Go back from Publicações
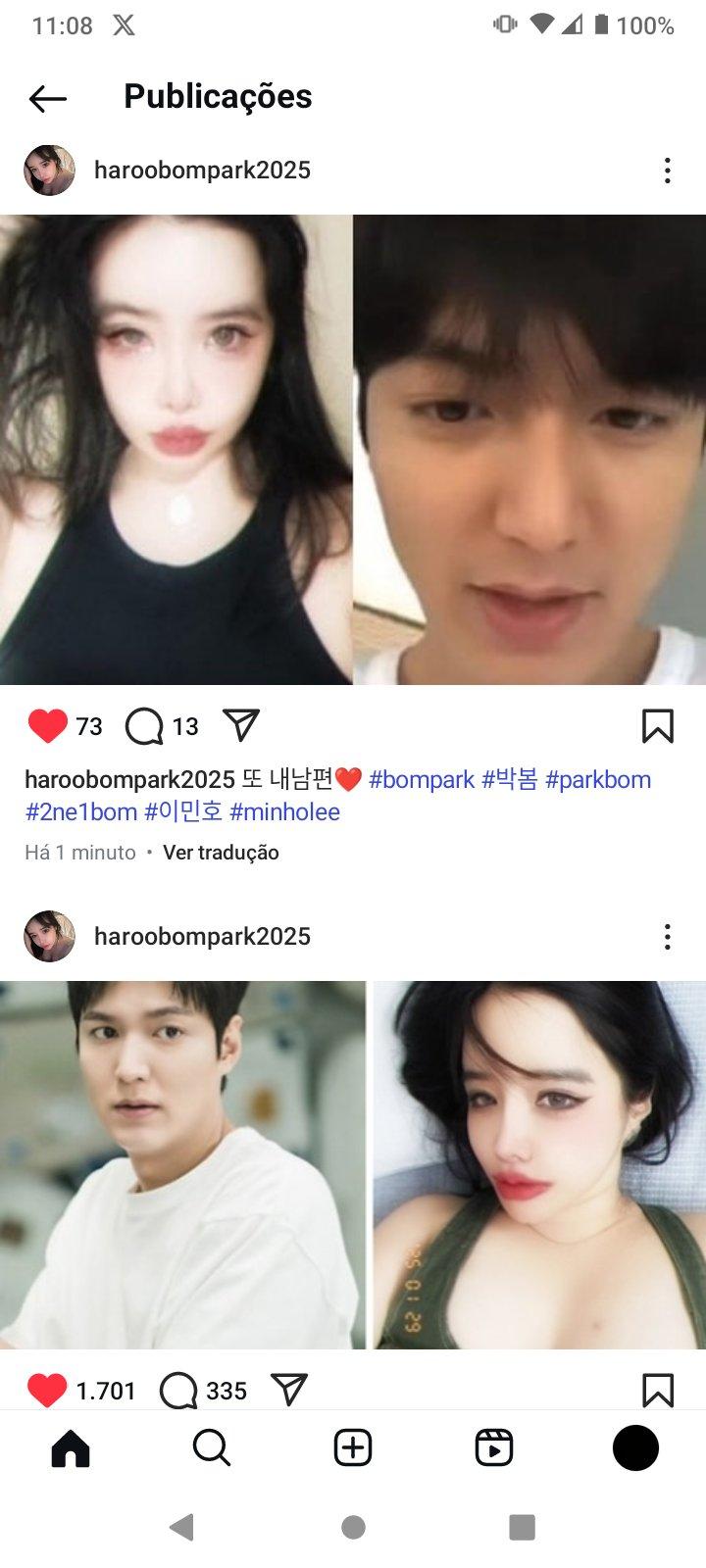The width and height of the screenshot is (706, 1568). coord(47,97)
